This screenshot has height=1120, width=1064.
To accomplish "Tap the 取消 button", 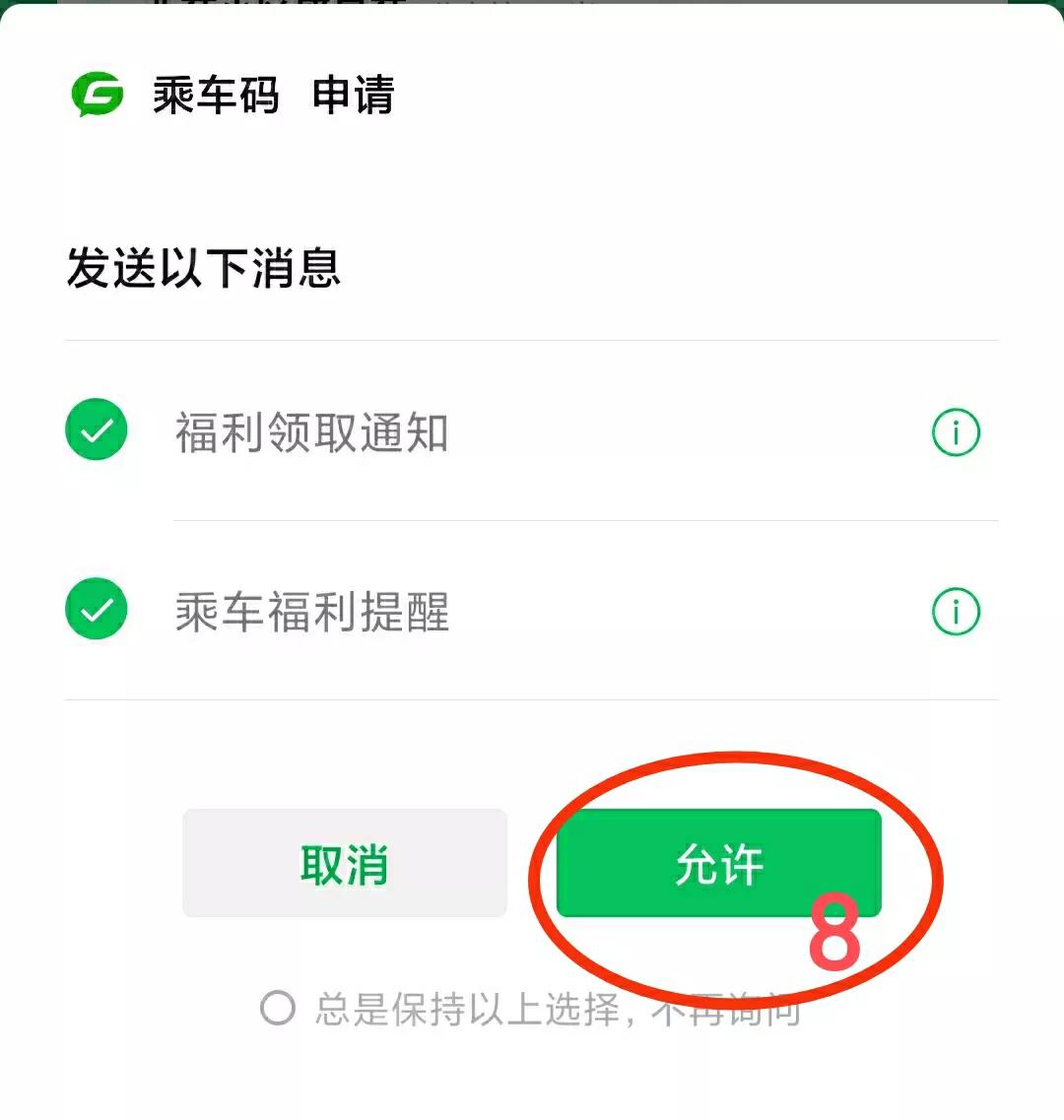I will 345,864.
